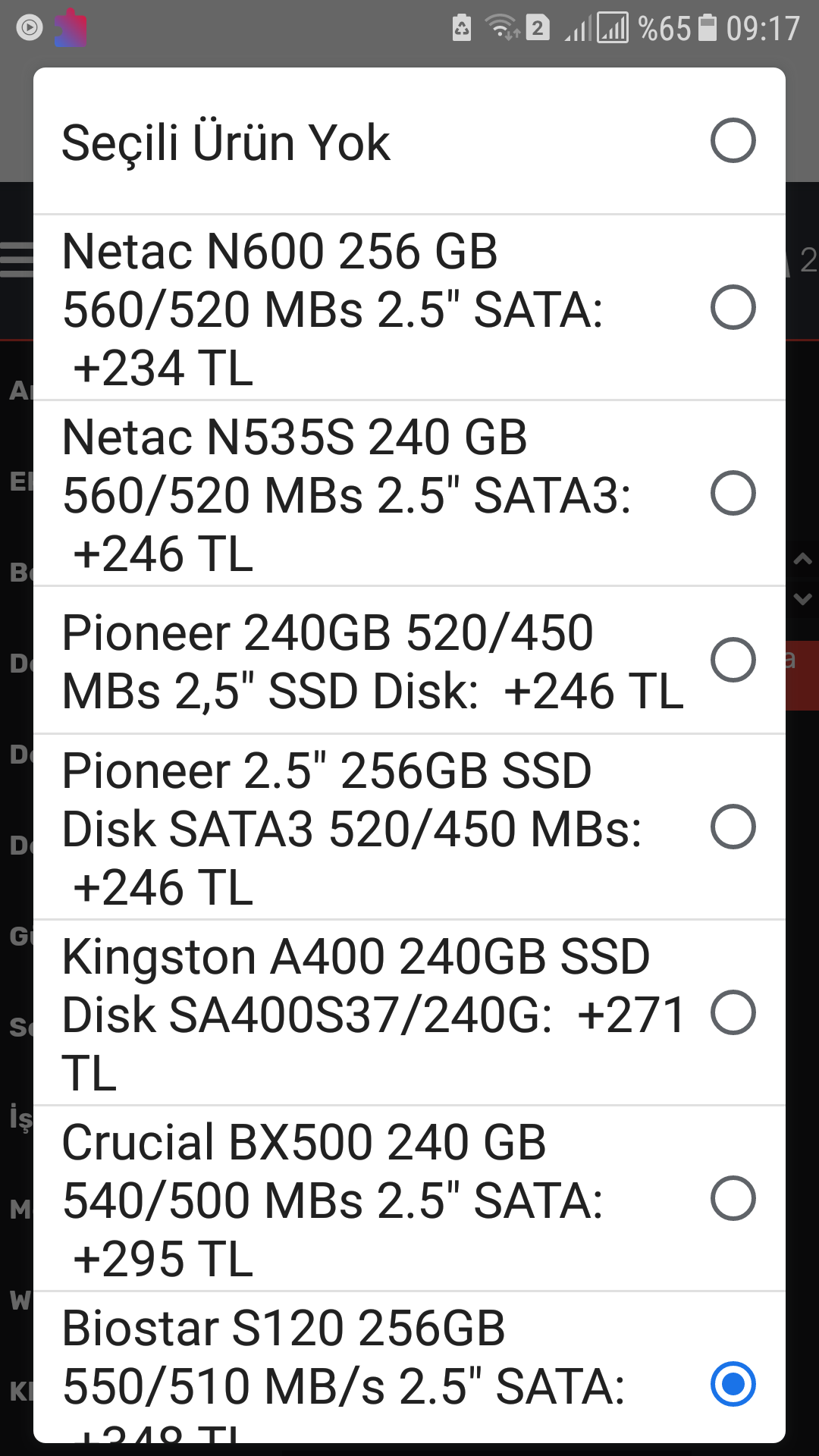Tap the Biostar S120 256GB option
This screenshot has height=1456, width=819.
click(x=733, y=1384)
